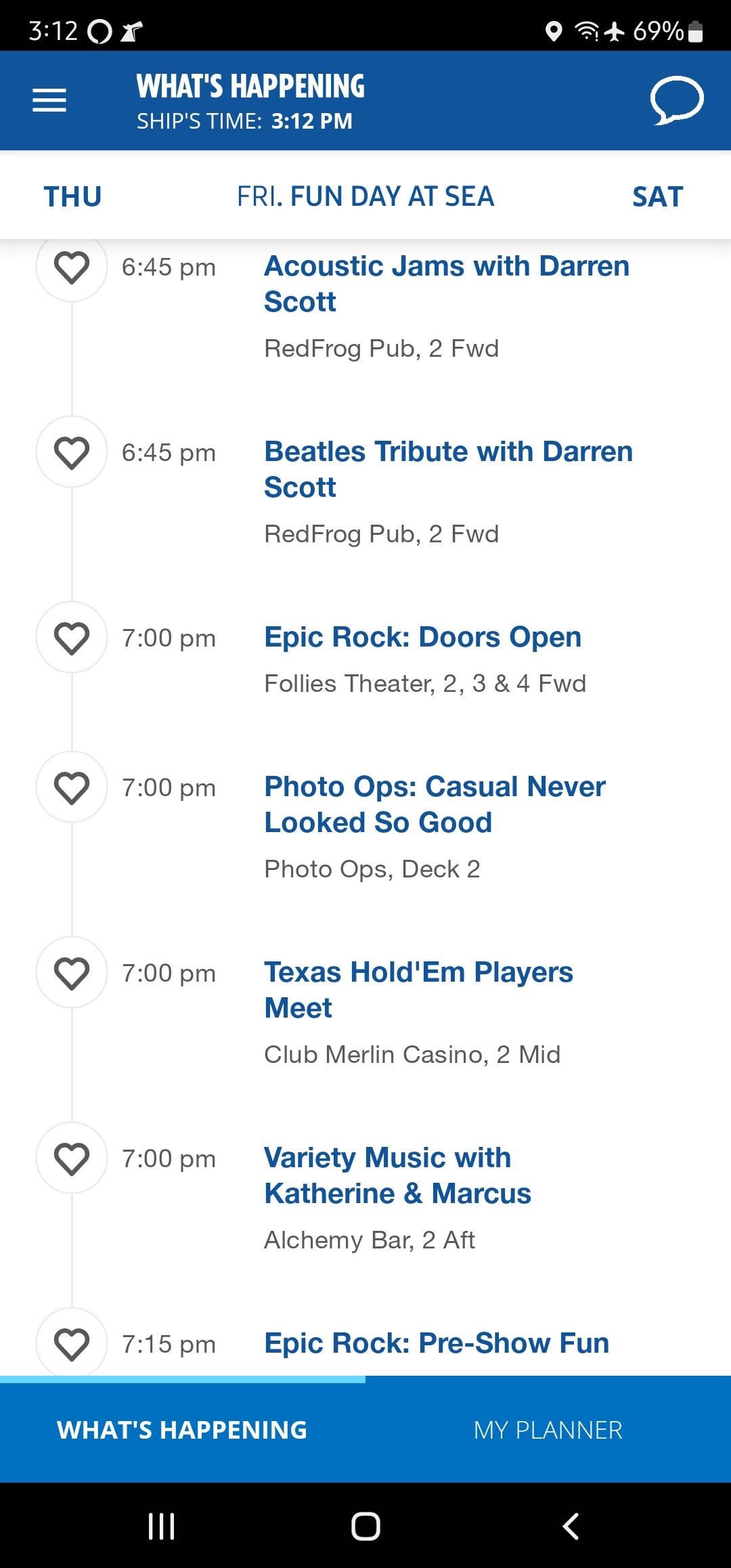Select the FRI. Fun Day at Sea tab
Screen dimensions: 731x1568
point(365,197)
